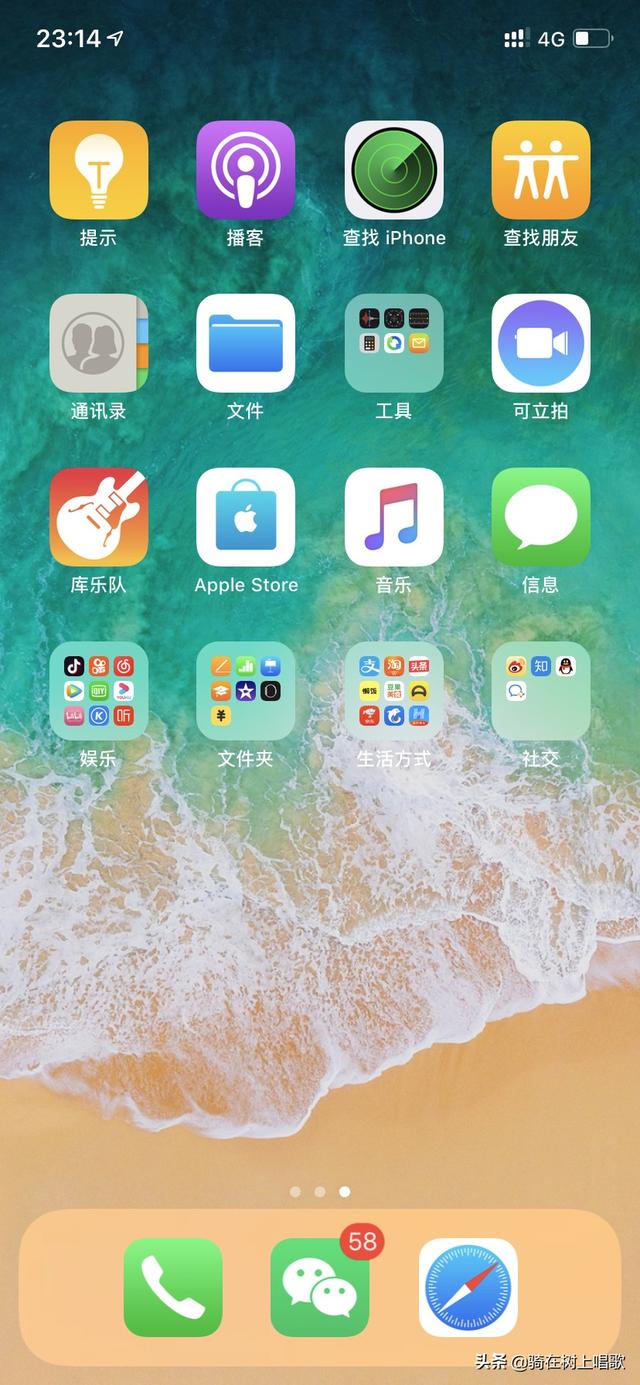The width and height of the screenshot is (640, 1385).
Task: Open 信息 Messages app
Action: (541, 517)
